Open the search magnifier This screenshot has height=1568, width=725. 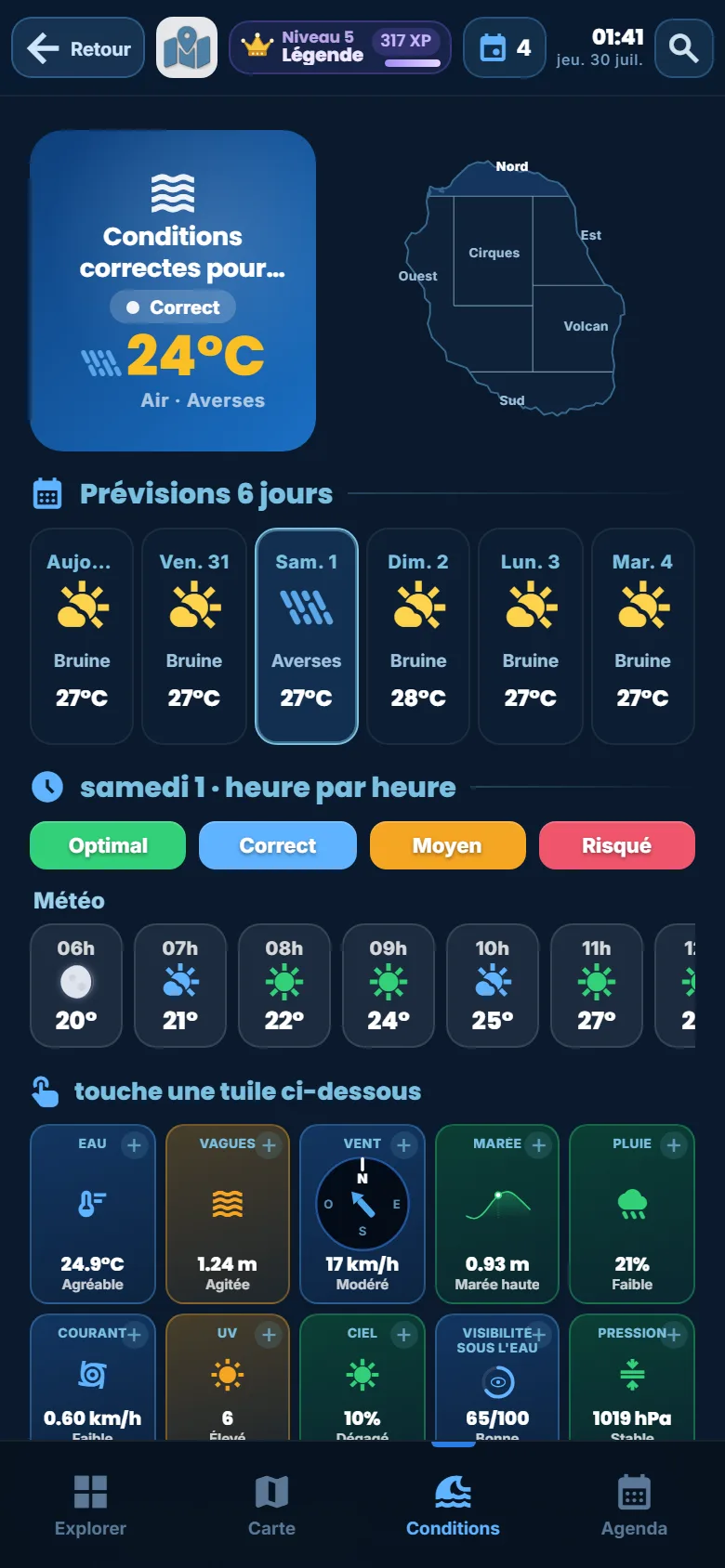click(683, 47)
